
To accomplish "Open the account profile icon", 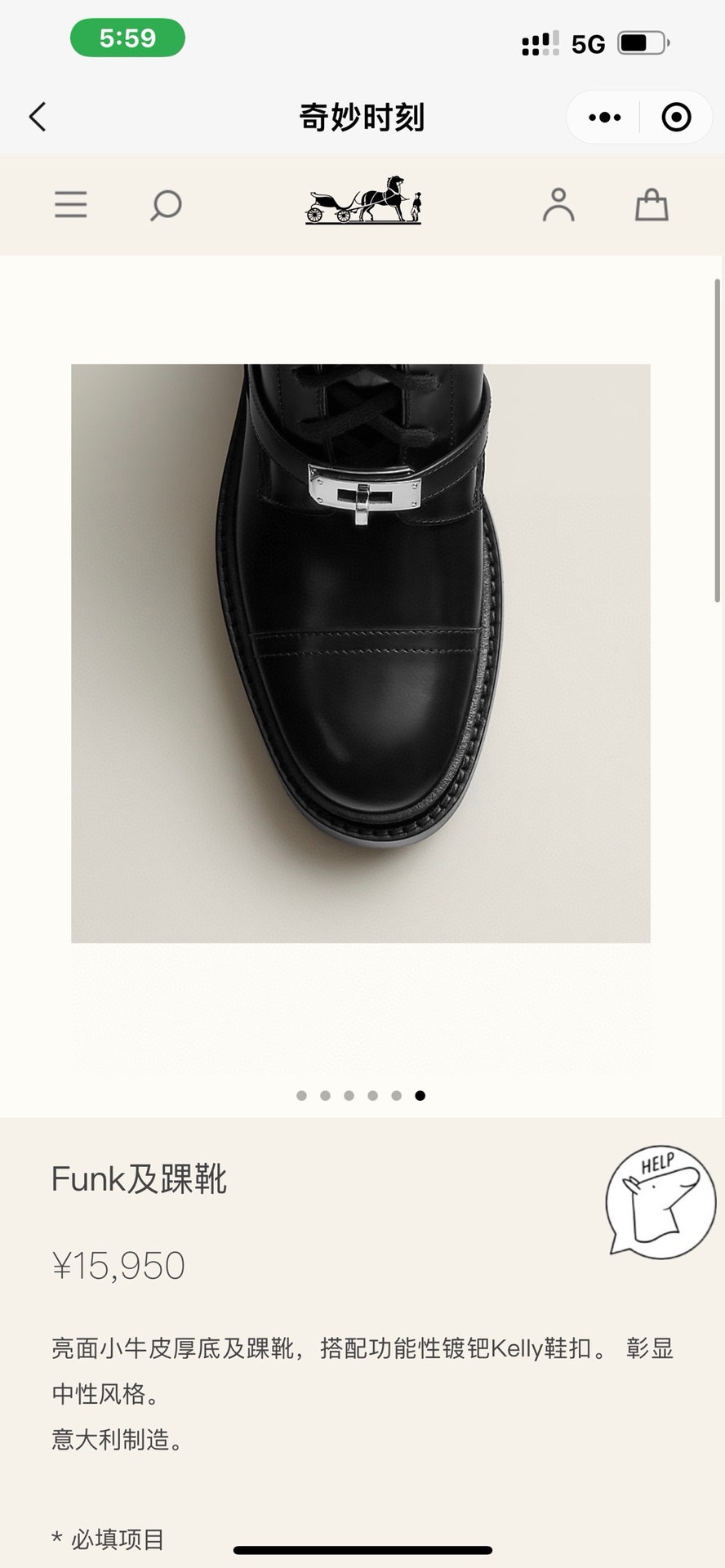I will point(558,205).
